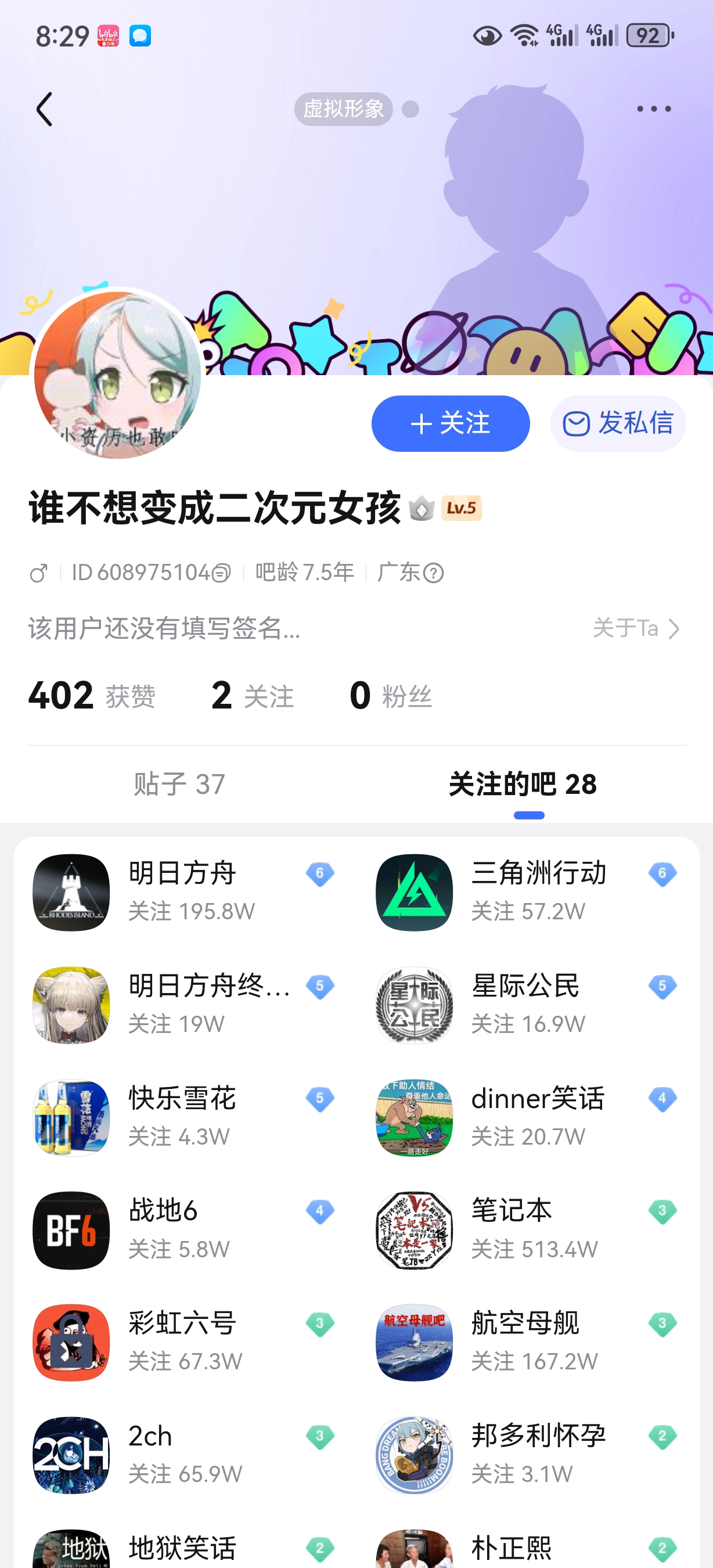The width and height of the screenshot is (713, 1568).
Task: Select the 关注的吧 28 tab
Action: [523, 783]
